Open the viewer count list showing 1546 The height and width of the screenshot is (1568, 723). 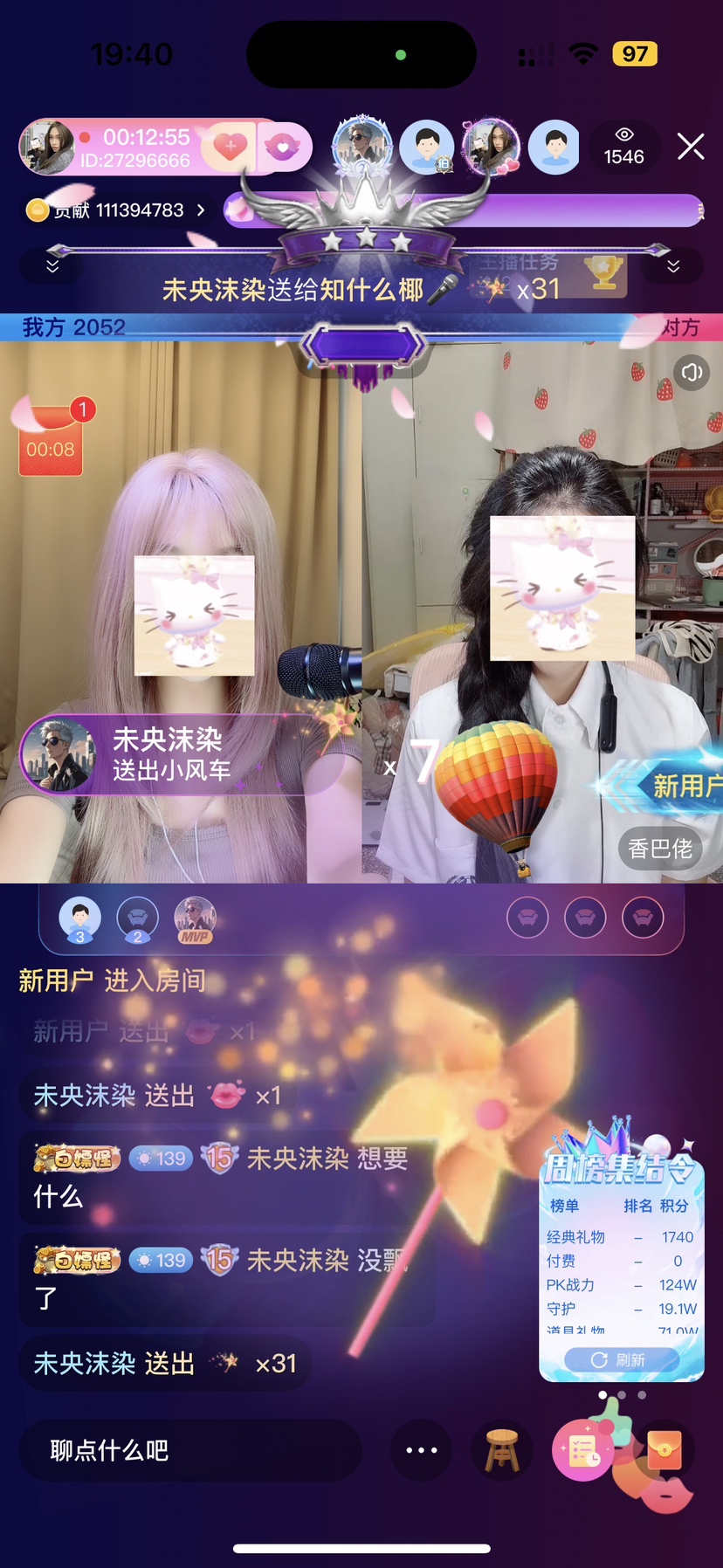(x=623, y=147)
